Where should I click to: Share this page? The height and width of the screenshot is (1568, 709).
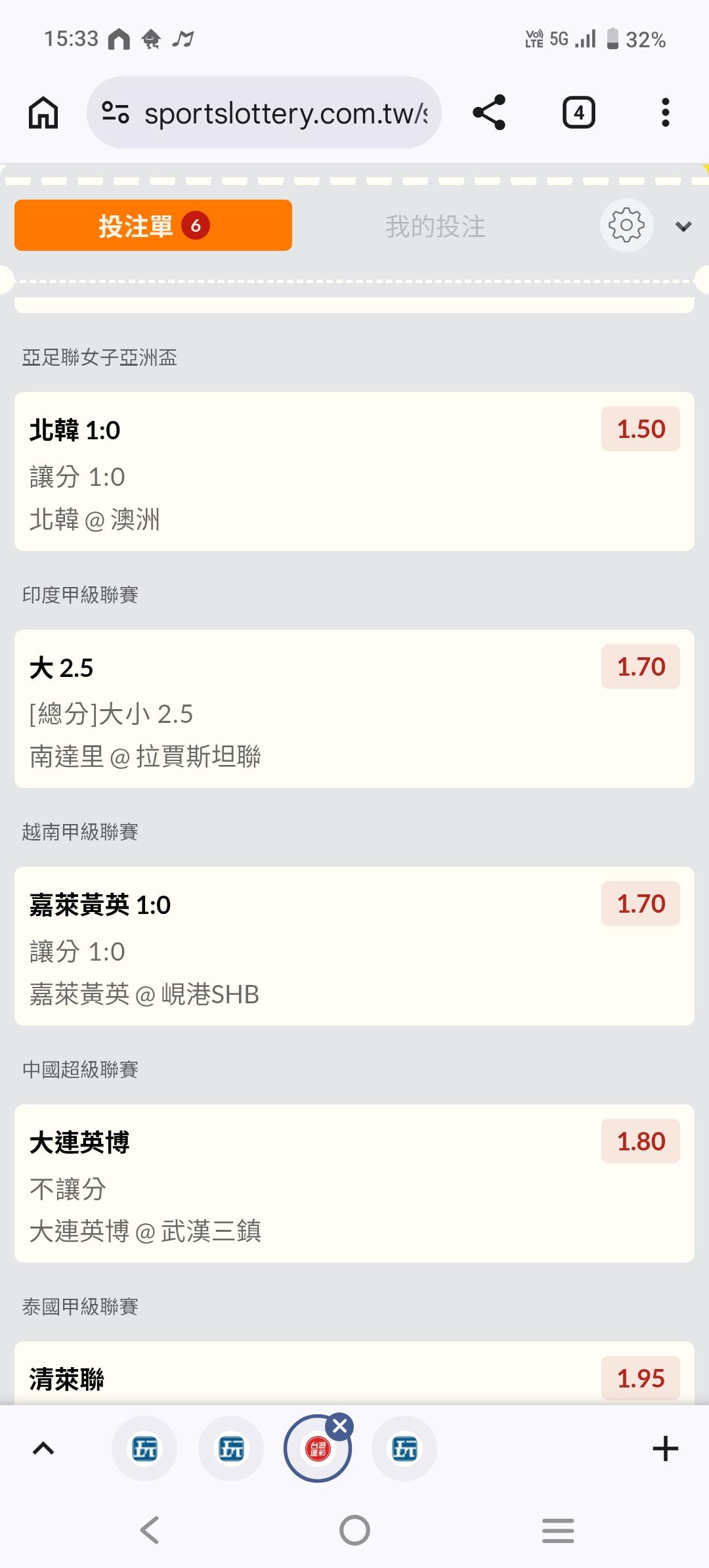(x=489, y=112)
